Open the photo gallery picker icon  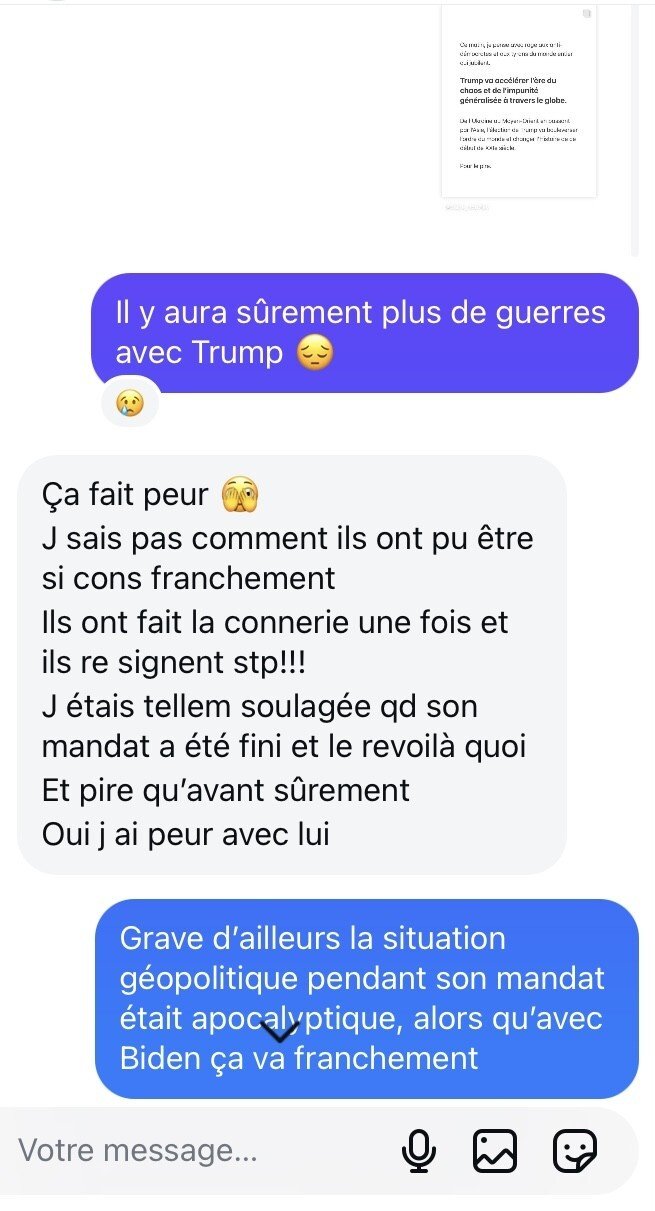[x=495, y=1151]
